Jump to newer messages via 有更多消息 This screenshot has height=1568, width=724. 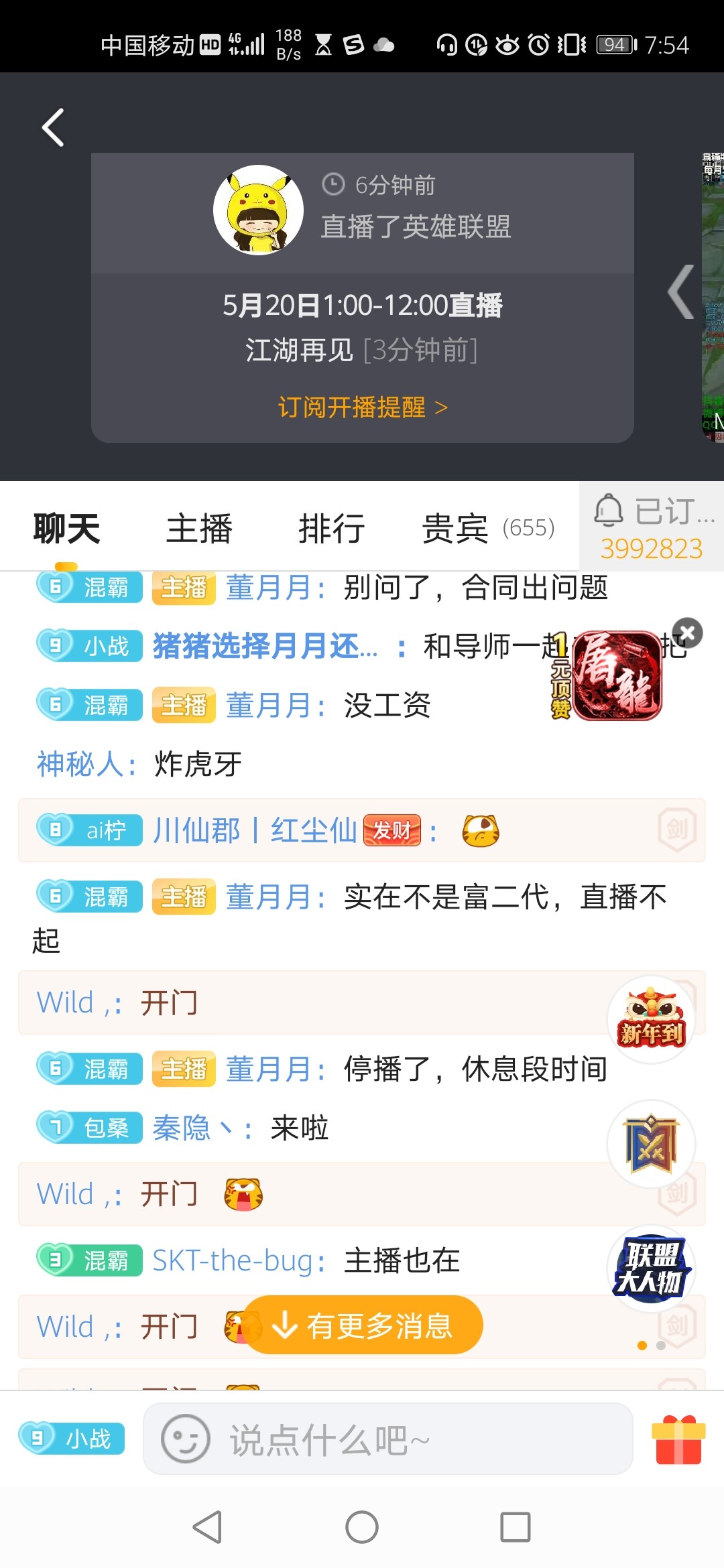363,1325
